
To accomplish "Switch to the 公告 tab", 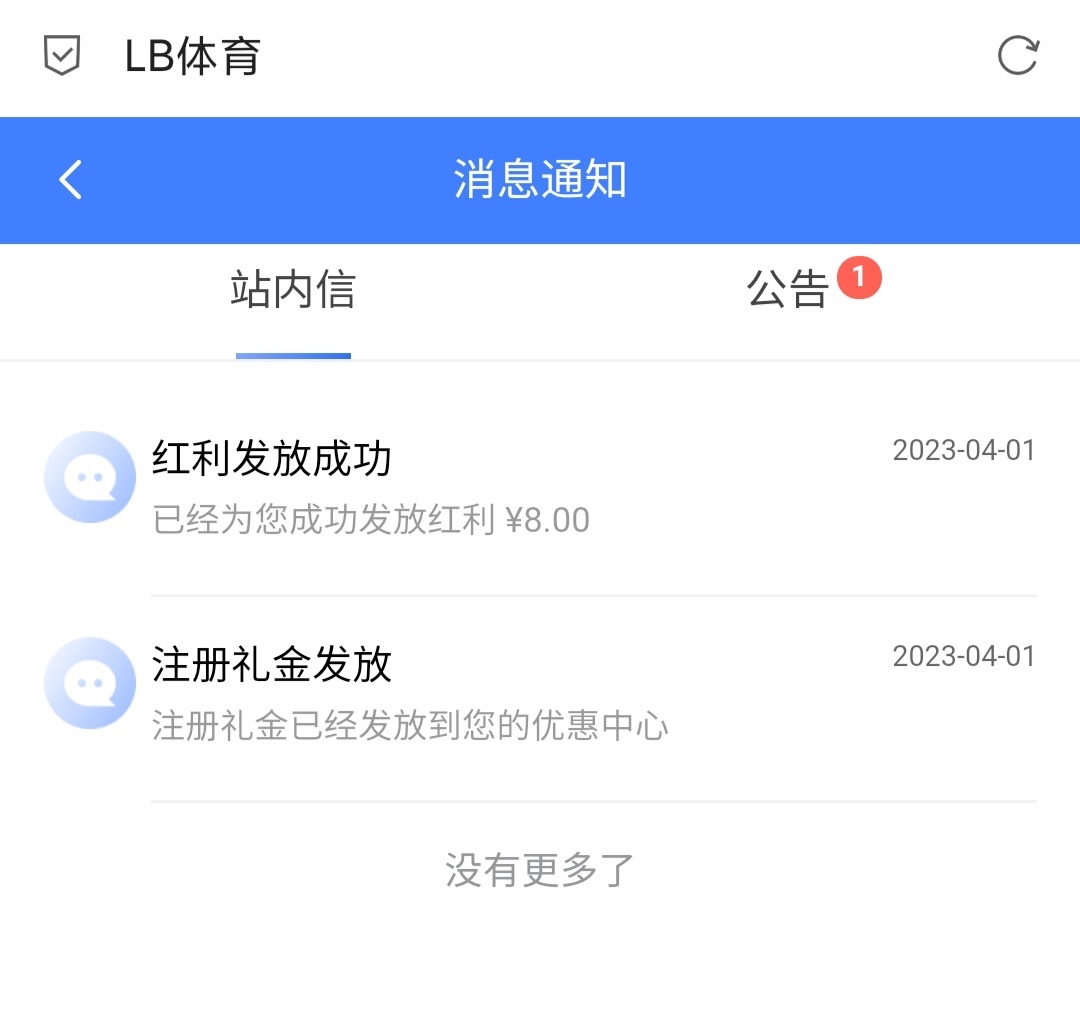I will pos(789,291).
